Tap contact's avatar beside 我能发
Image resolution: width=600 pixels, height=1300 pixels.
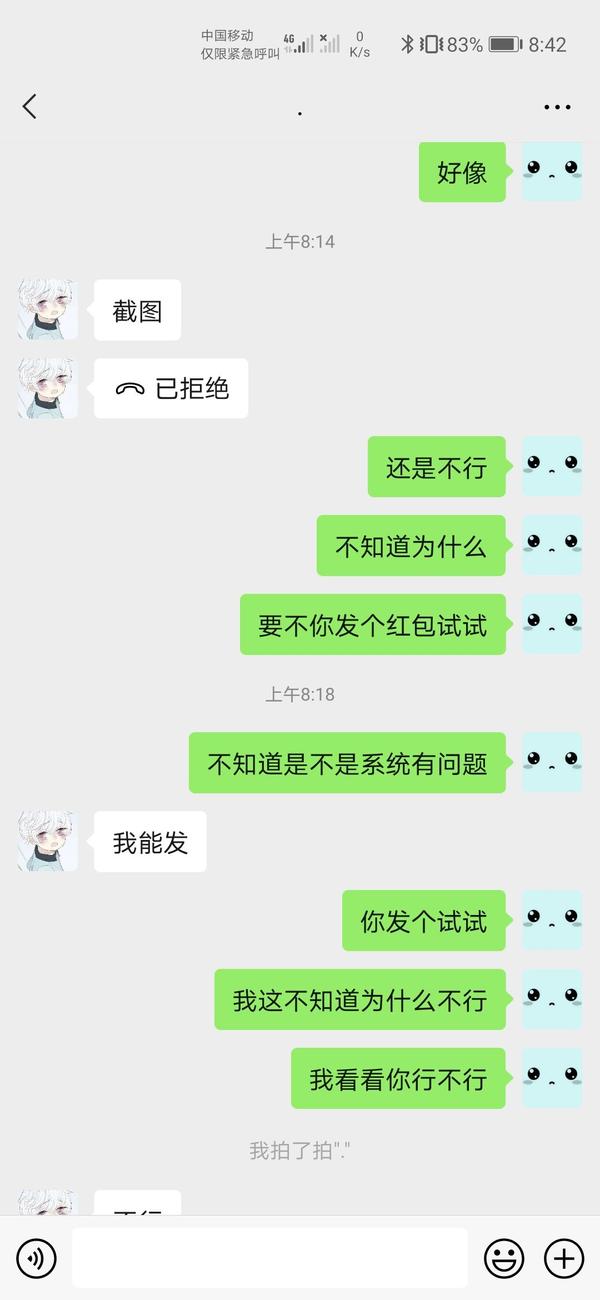(x=47, y=842)
